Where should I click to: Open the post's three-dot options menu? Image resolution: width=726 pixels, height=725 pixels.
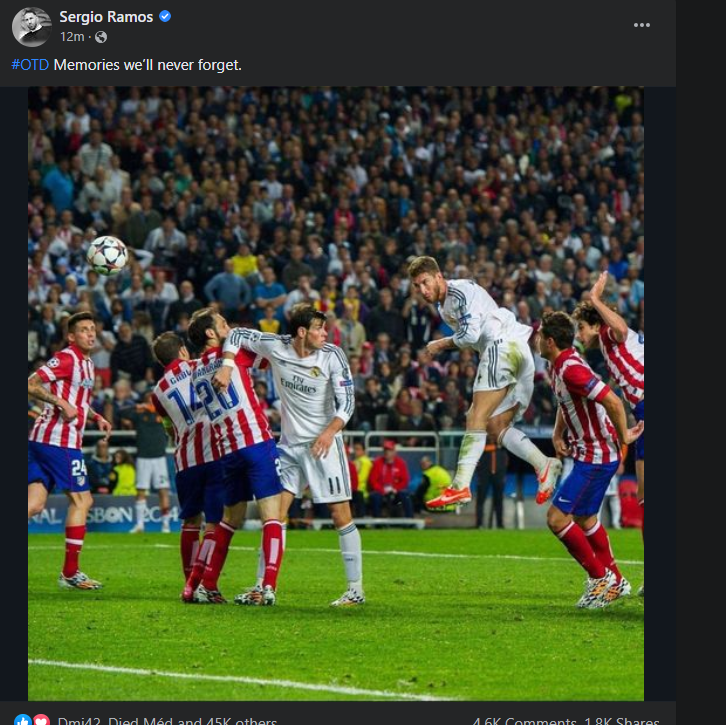coord(642,25)
